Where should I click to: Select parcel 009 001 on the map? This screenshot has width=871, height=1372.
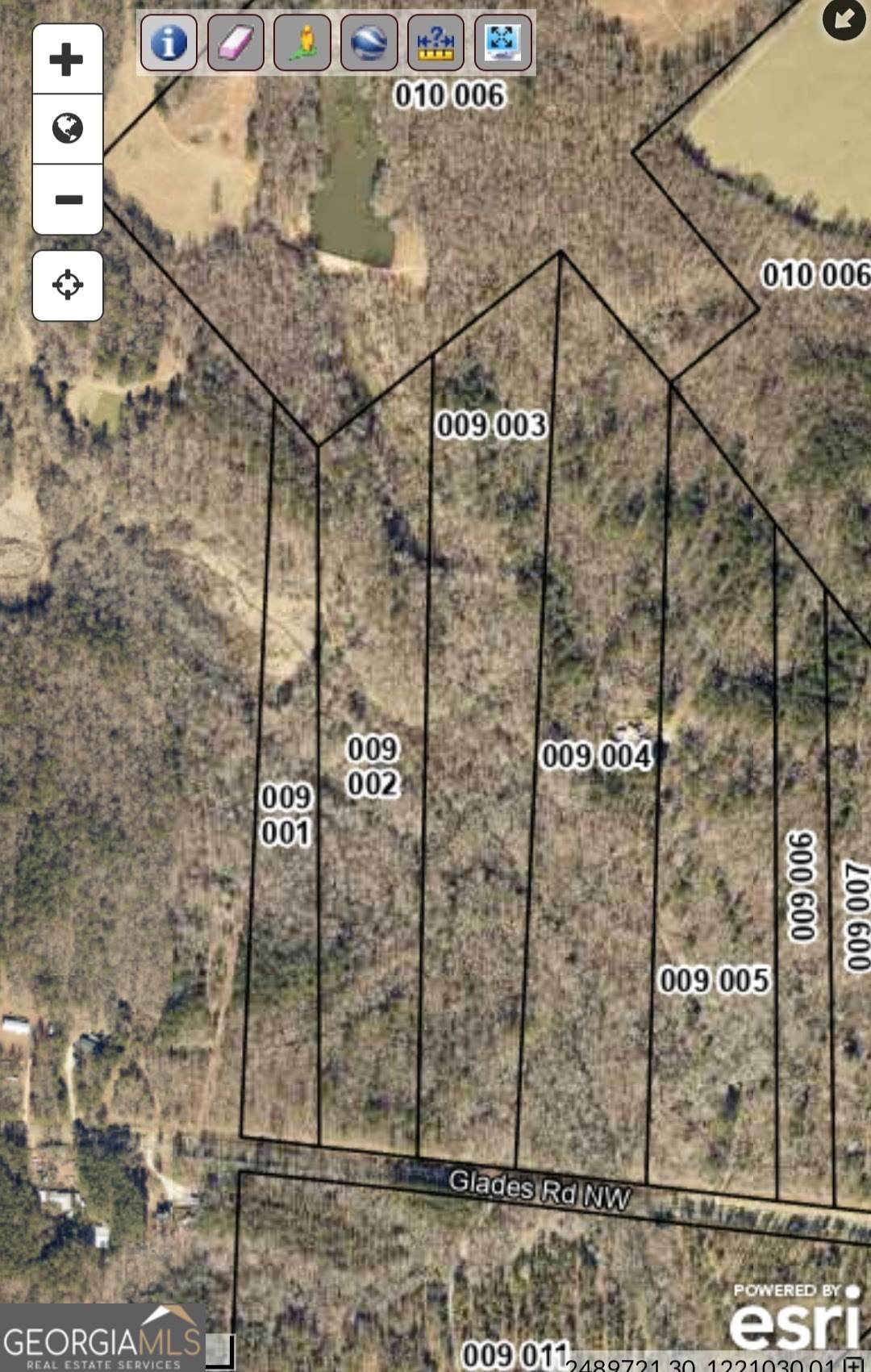pos(286,815)
